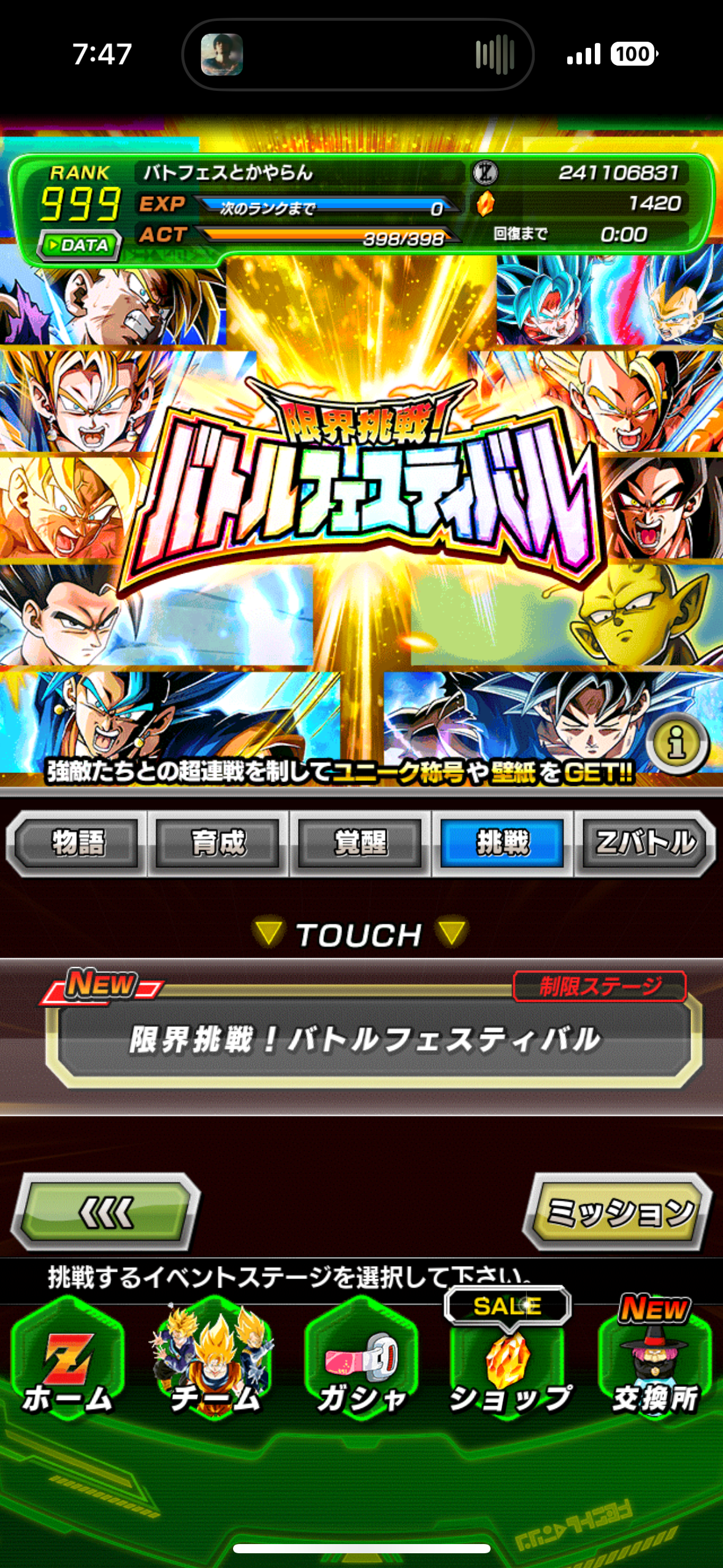Switch to the Zバトル tab
This screenshot has height=1568, width=723.
(x=645, y=843)
